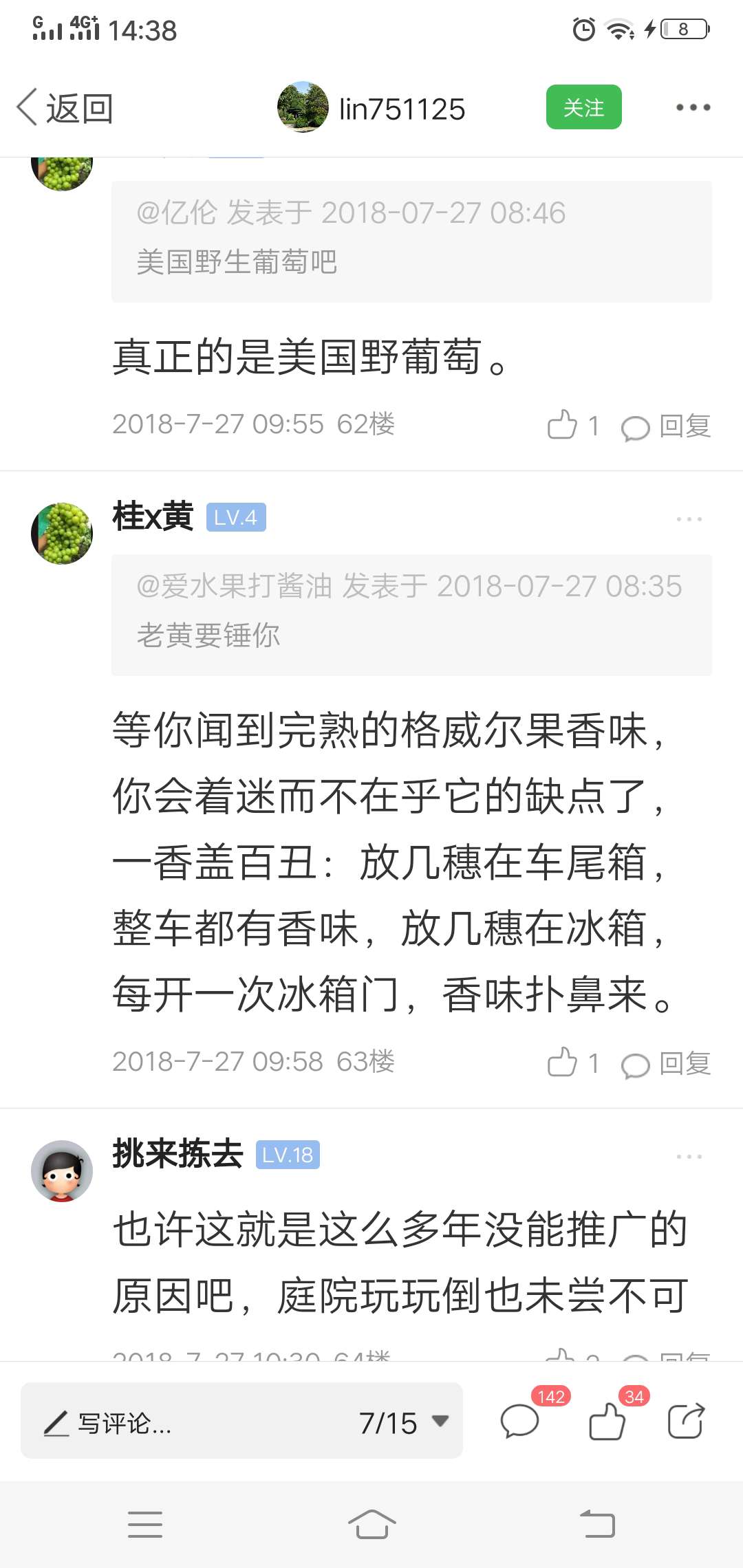Image resolution: width=743 pixels, height=1568 pixels.
Task: Open the lin751125 profile avatar
Action: [303, 107]
